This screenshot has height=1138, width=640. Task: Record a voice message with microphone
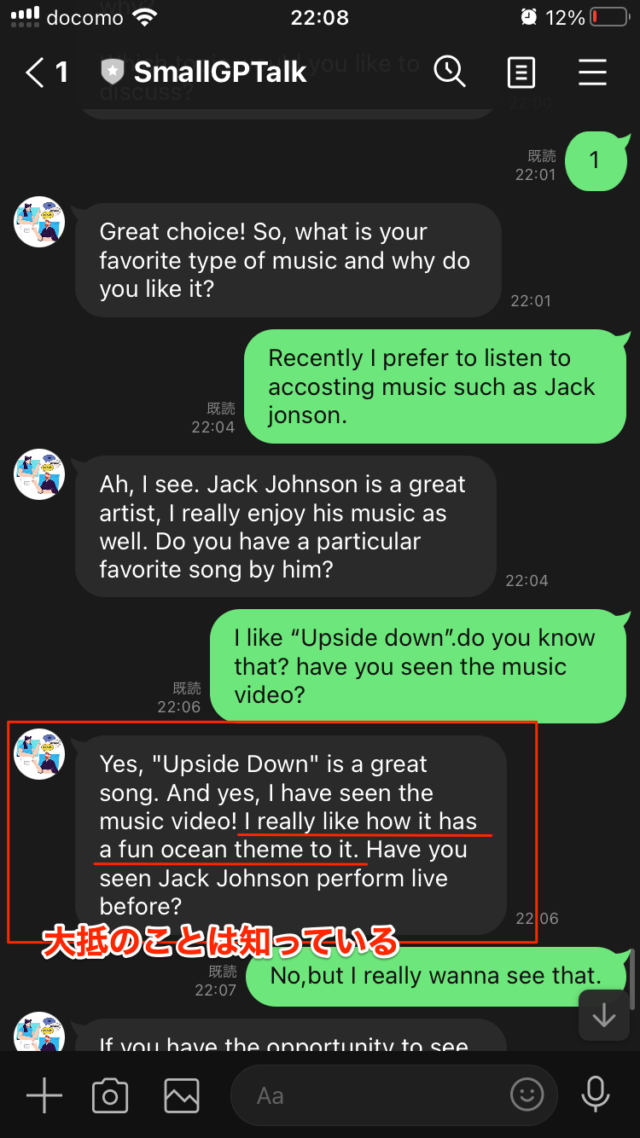pos(596,1096)
